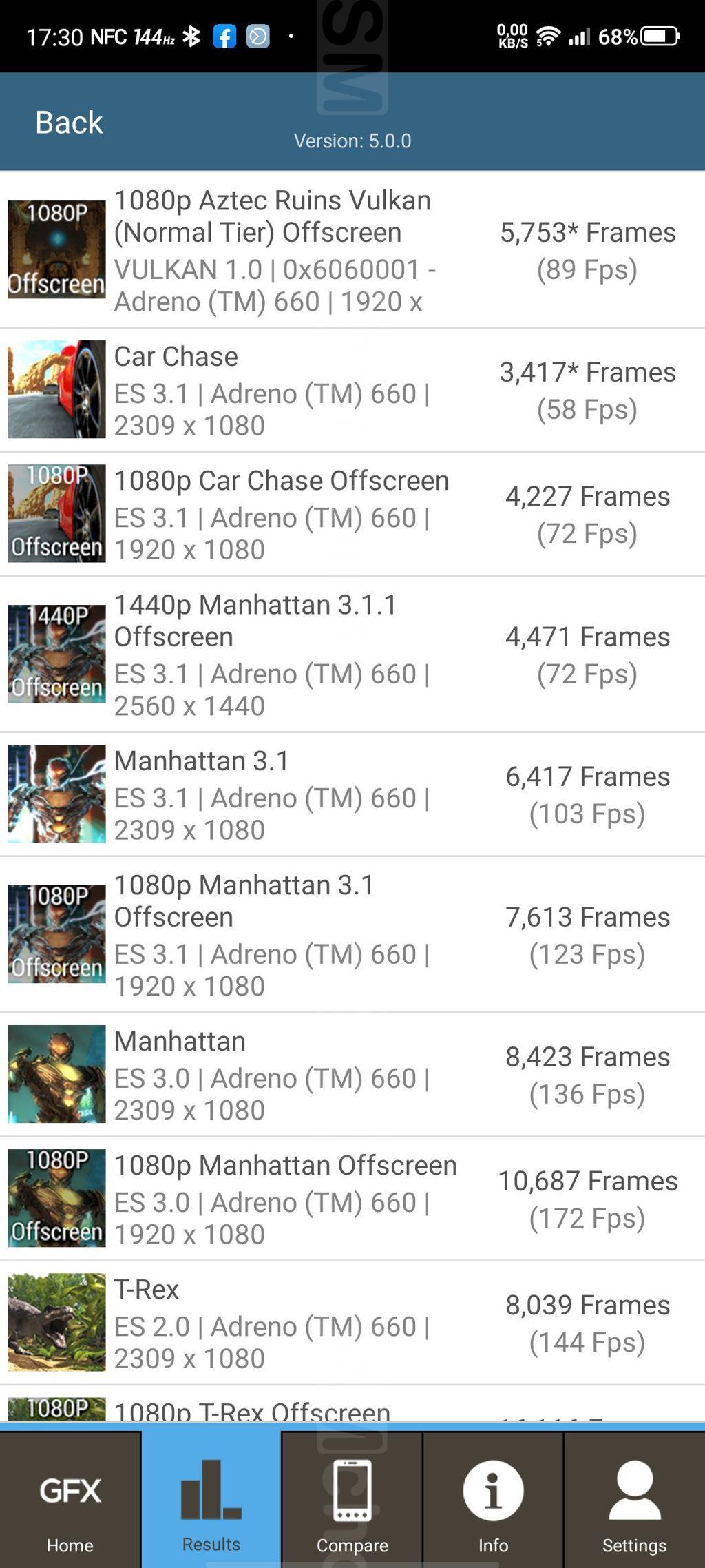Open the Car Chase 2309 x 1080 result
Viewport: 705px width, 1568px height.
tap(351, 390)
